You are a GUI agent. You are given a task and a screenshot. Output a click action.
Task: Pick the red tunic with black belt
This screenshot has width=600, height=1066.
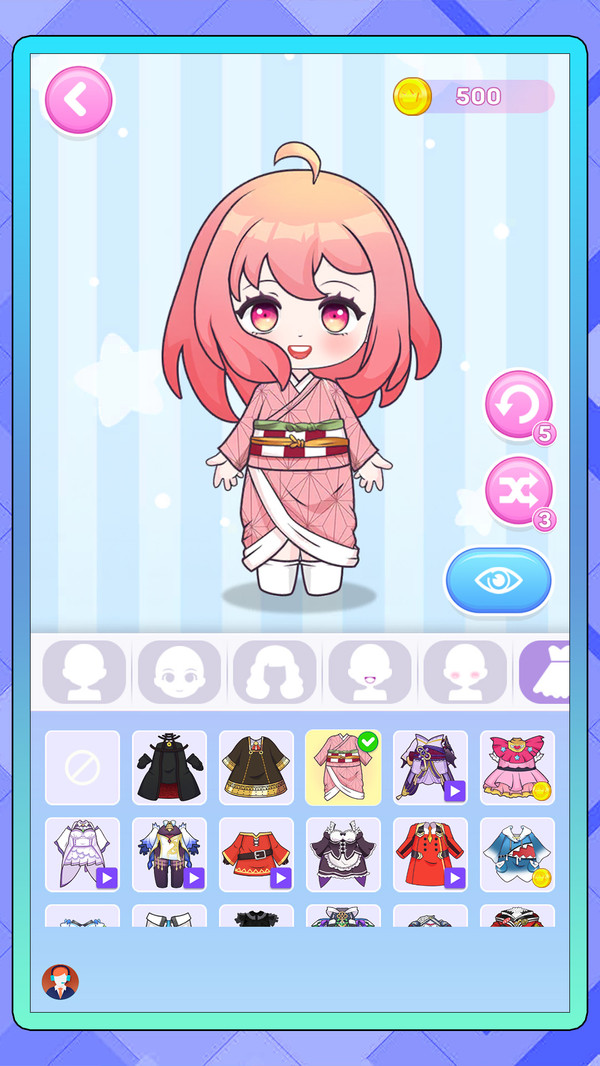click(256, 855)
